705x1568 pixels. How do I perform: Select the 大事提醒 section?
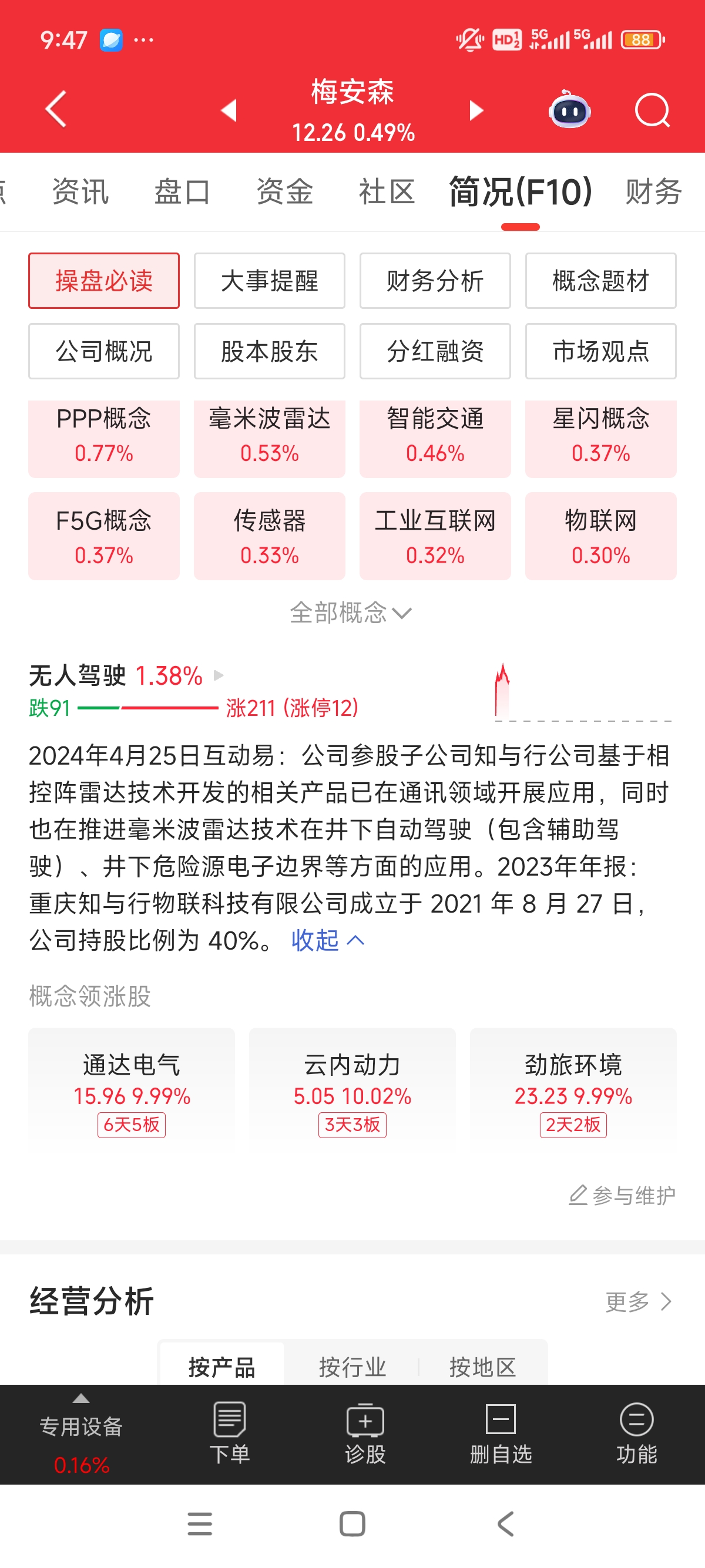click(x=269, y=281)
